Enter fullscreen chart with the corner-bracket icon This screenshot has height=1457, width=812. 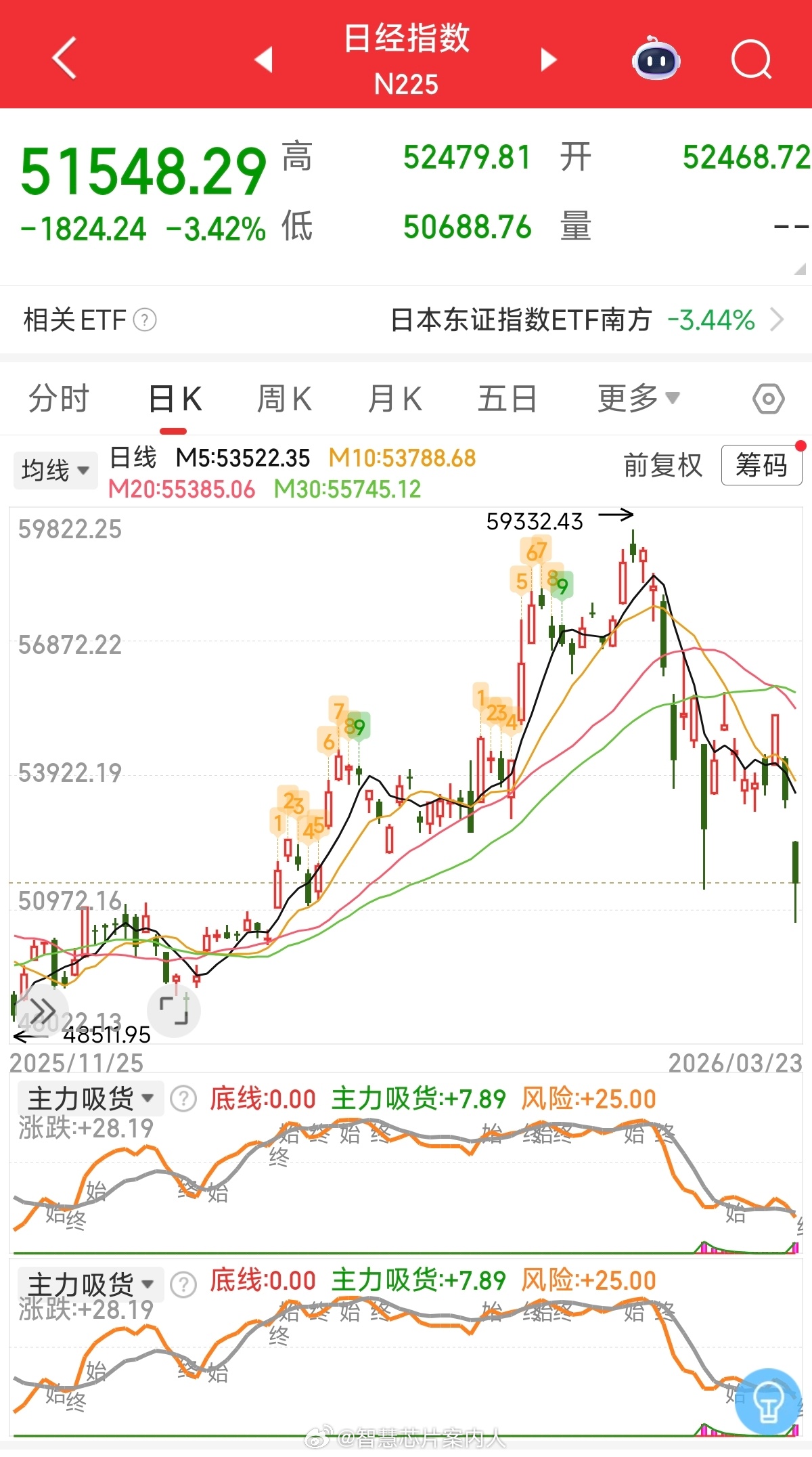[173, 1012]
